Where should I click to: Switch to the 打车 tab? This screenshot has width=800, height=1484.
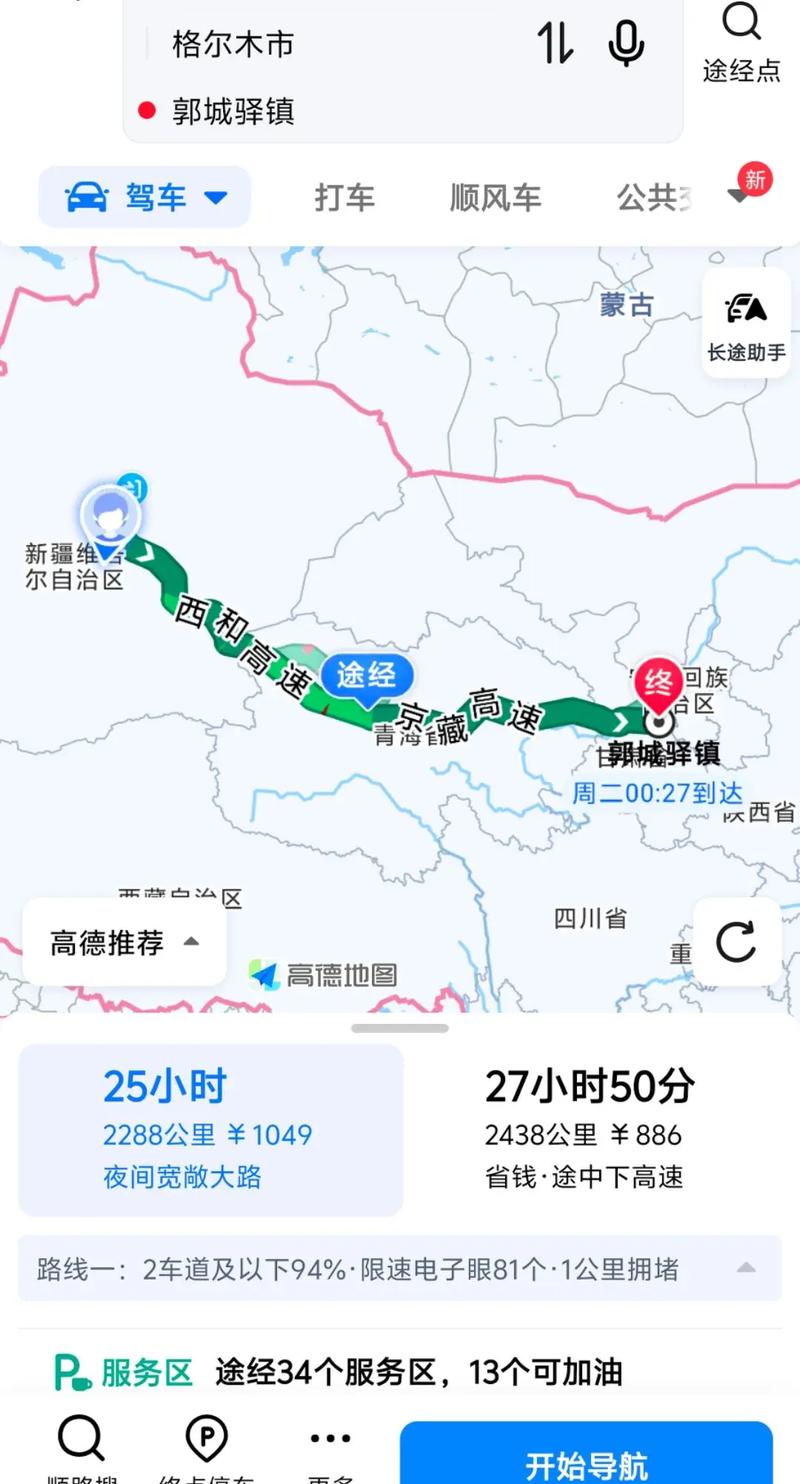[x=344, y=198]
